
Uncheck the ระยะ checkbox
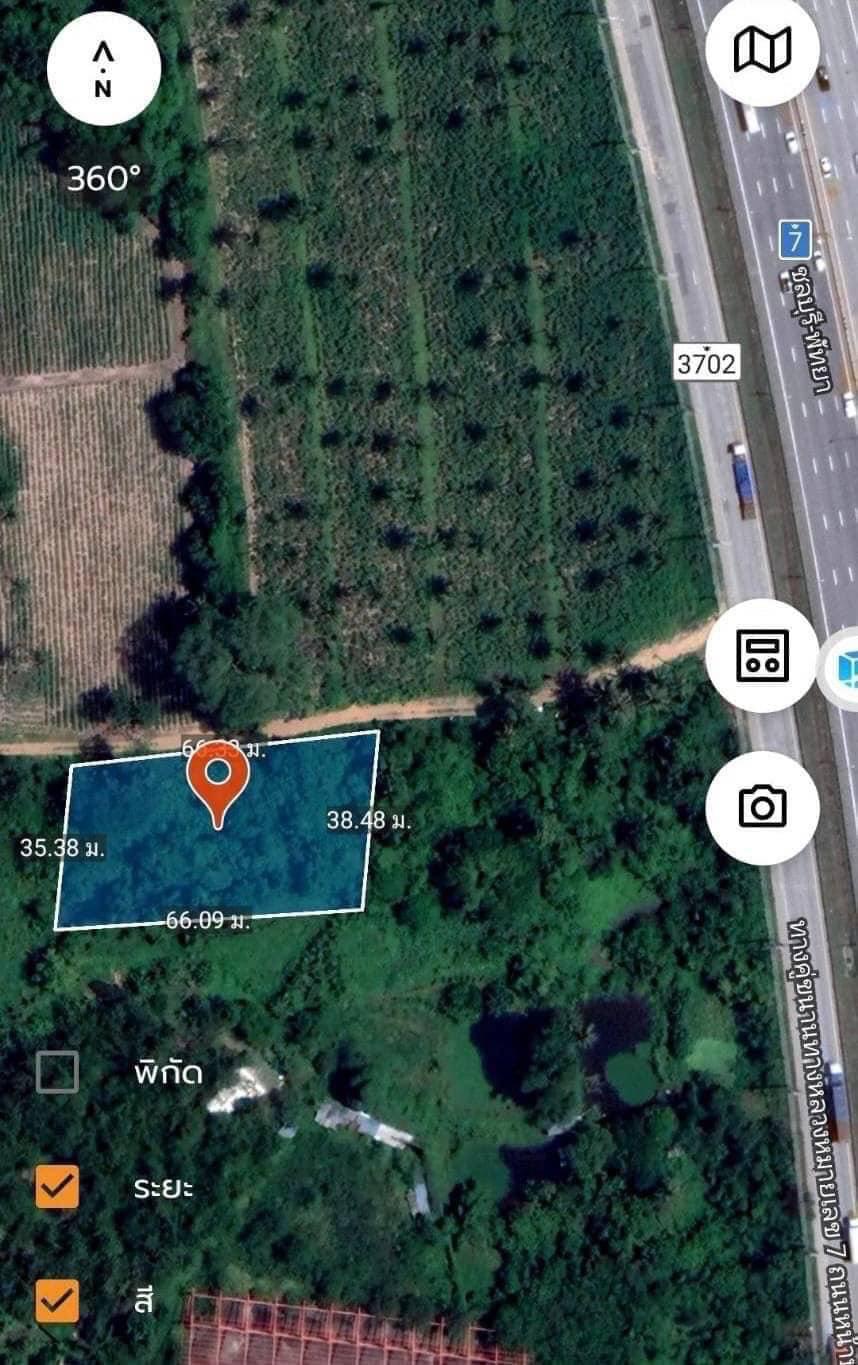coord(57,1187)
